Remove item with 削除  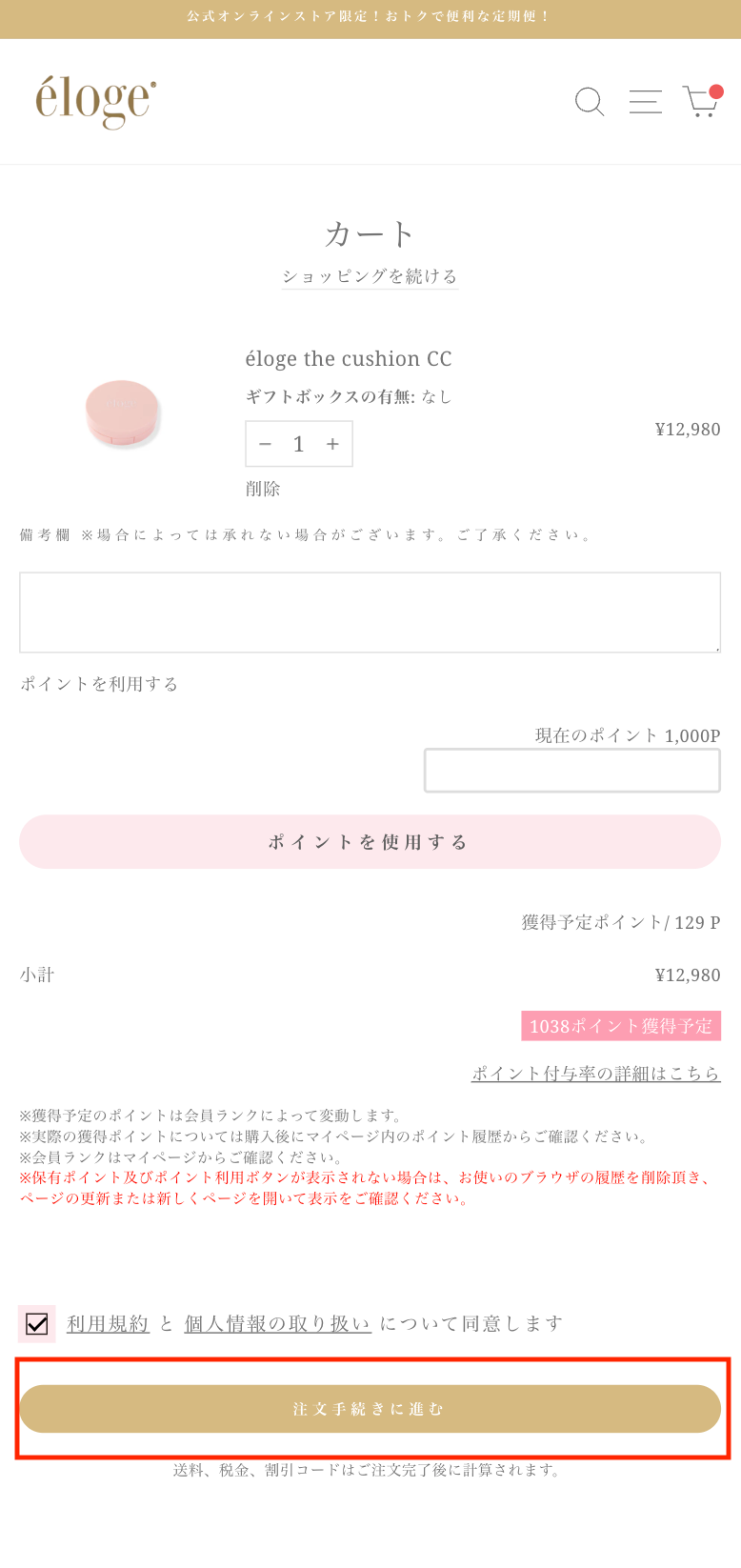(263, 489)
